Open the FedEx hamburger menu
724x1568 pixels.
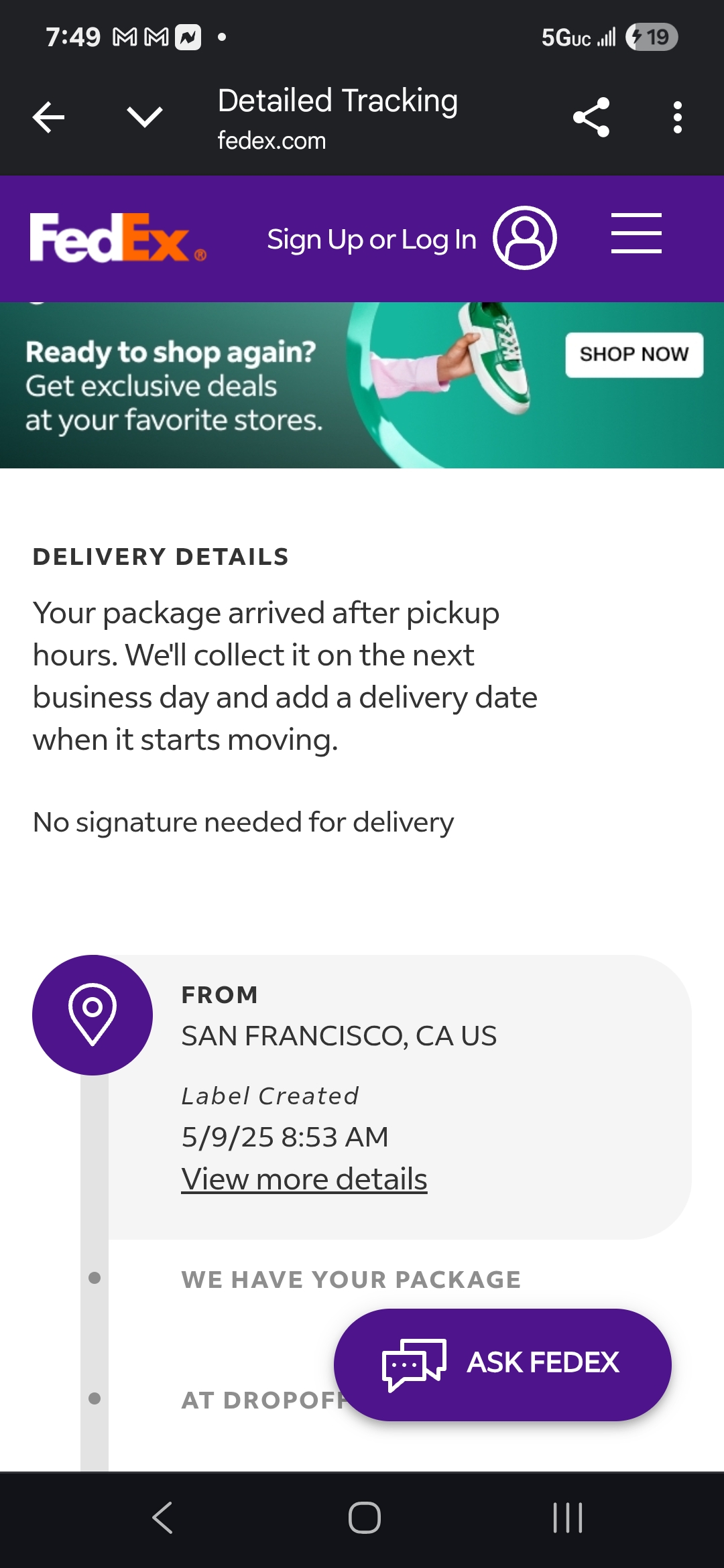tap(636, 234)
